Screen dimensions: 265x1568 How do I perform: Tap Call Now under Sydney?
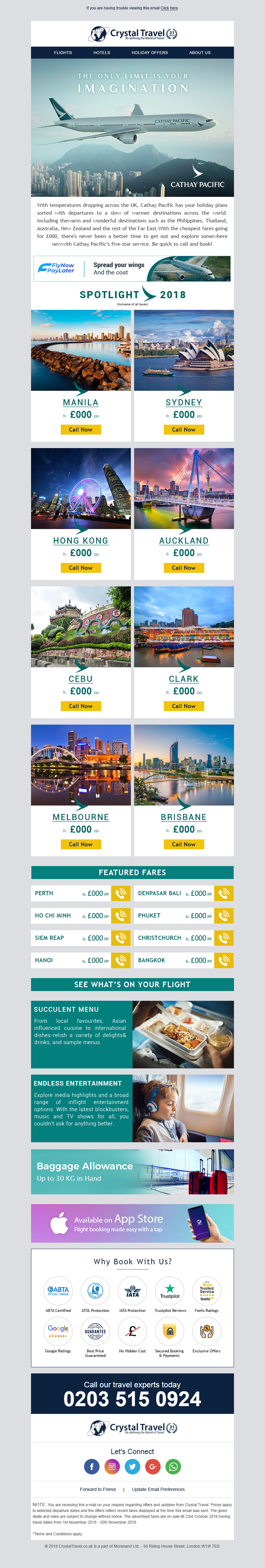tap(184, 430)
